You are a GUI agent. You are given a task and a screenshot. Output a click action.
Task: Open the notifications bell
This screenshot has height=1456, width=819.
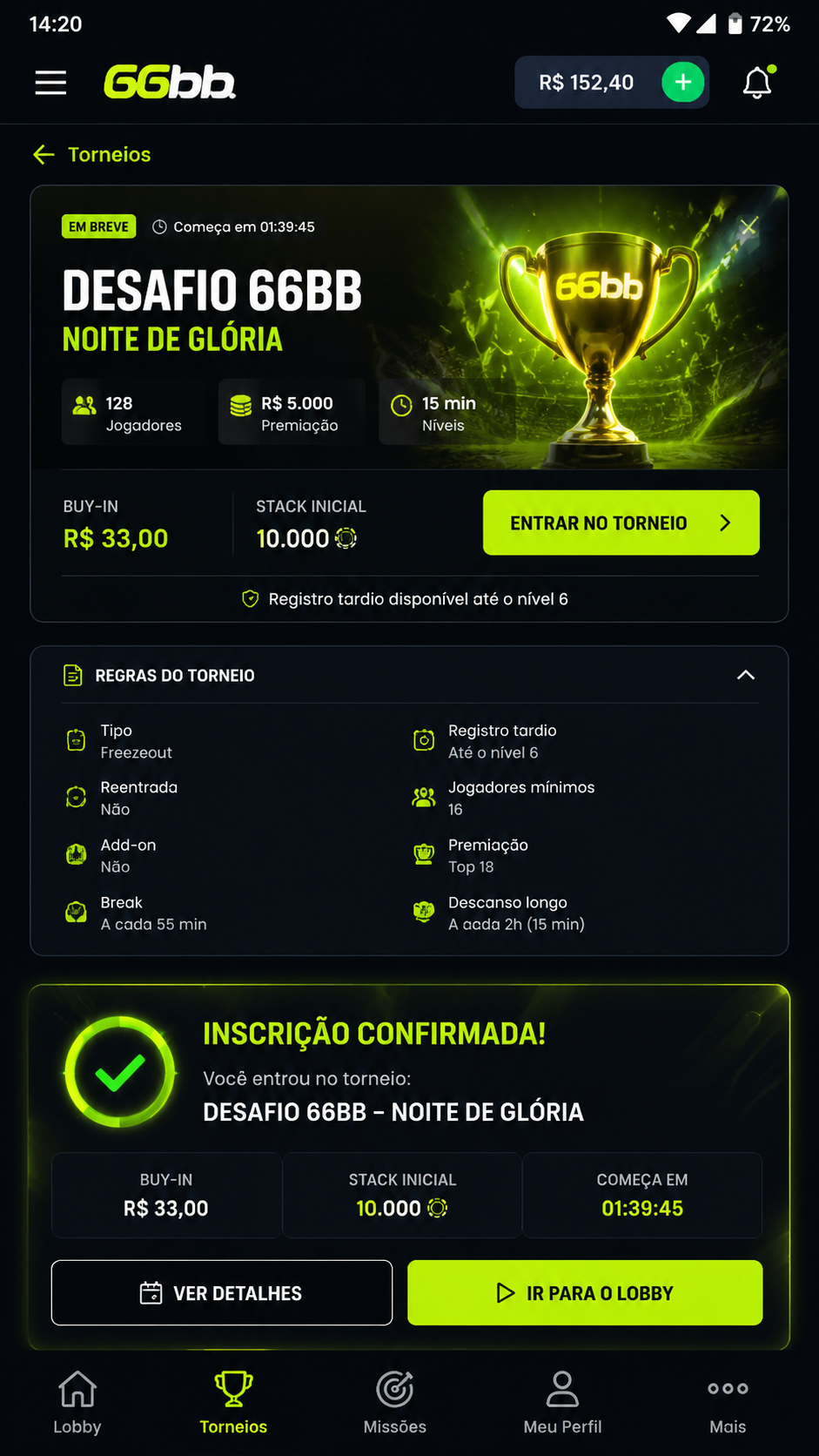click(x=757, y=83)
